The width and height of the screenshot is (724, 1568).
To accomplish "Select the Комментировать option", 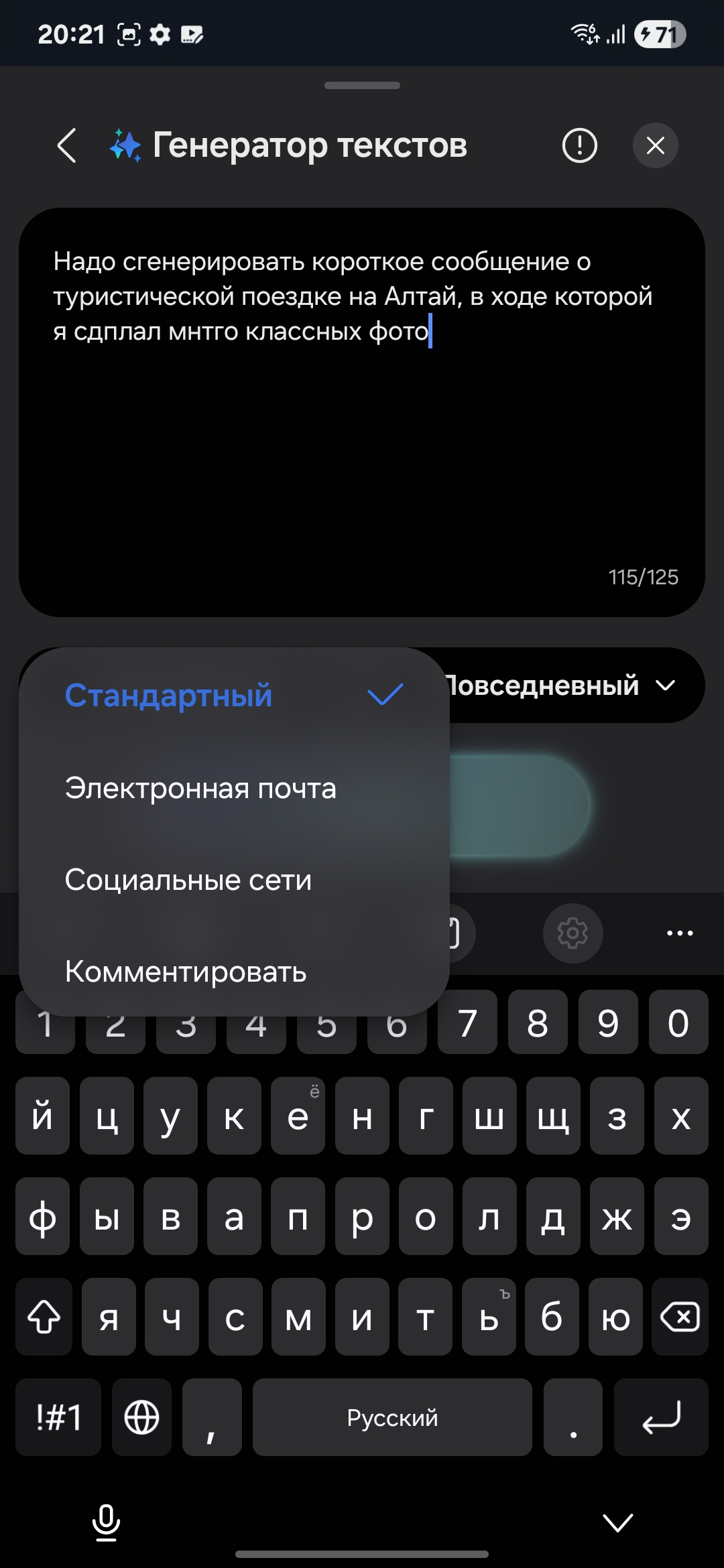I will tap(186, 972).
